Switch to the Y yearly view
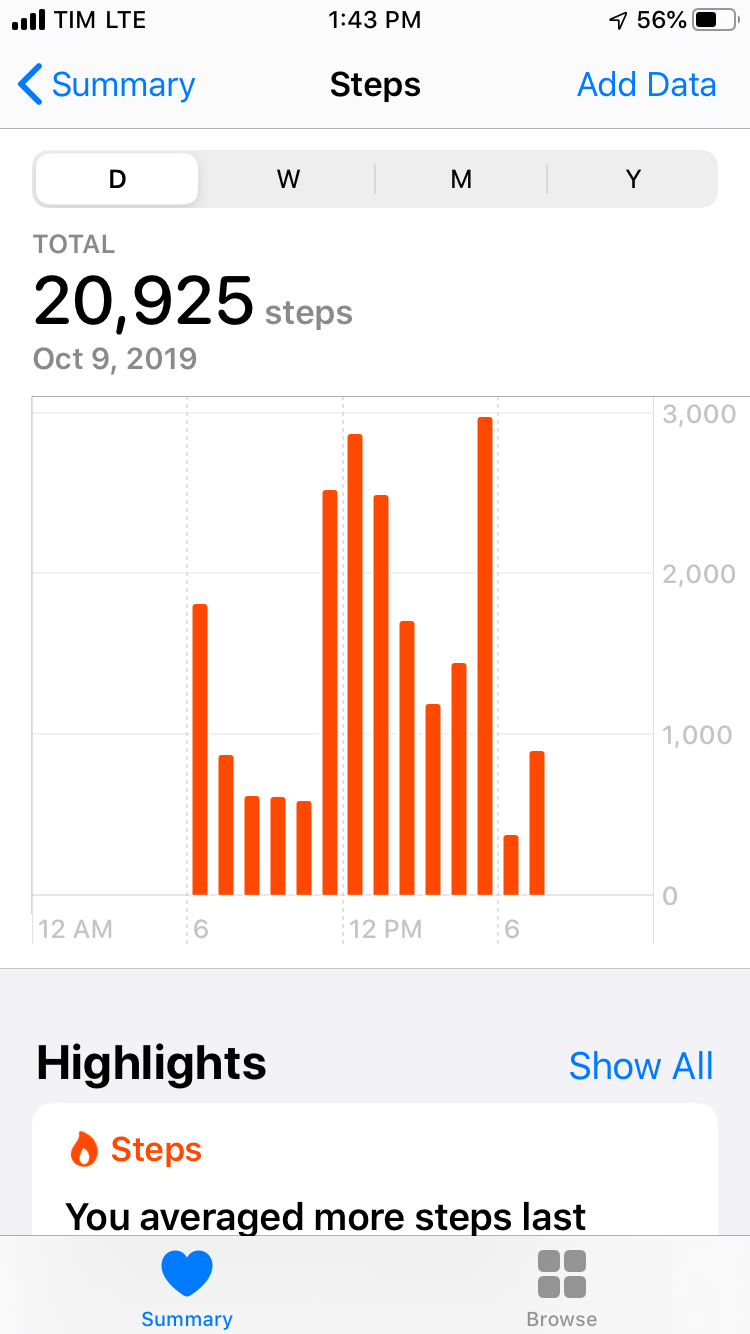Screen dimensions: 750x1334 click(x=633, y=180)
